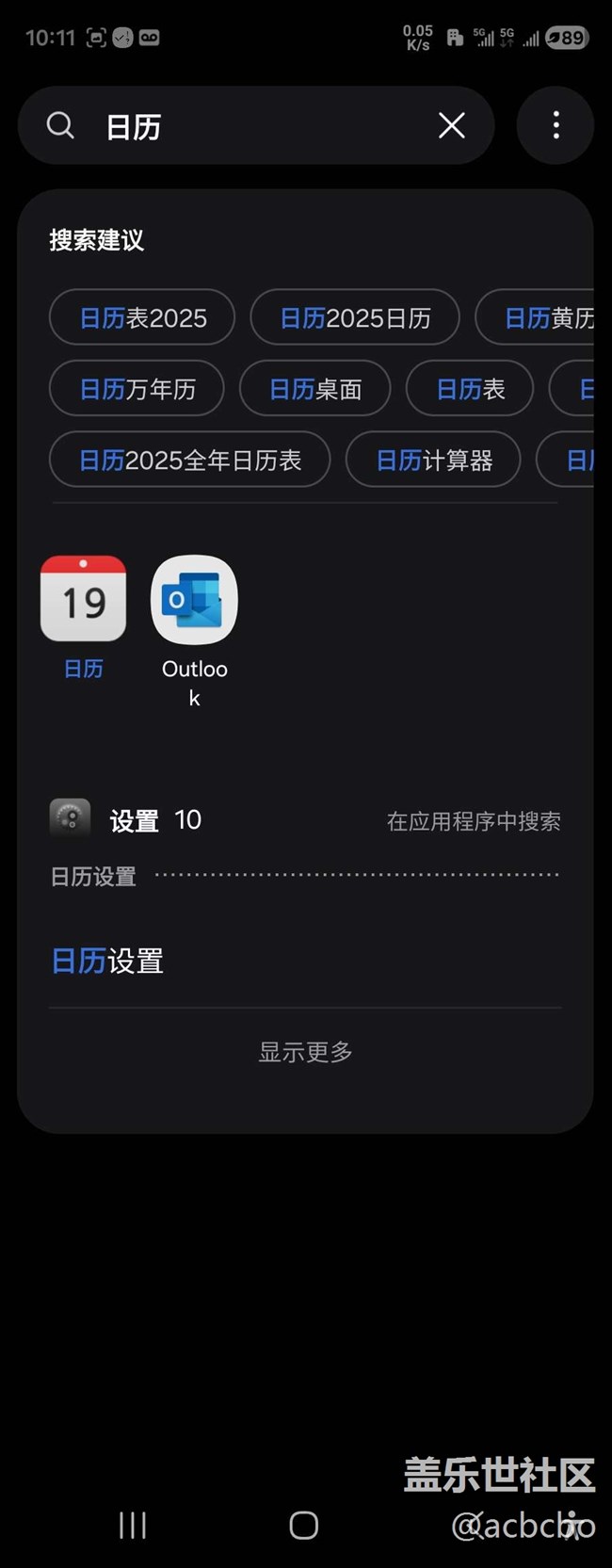The height and width of the screenshot is (1568, 612).
Task: Show more results with 显示更多
Action: pos(305,1052)
